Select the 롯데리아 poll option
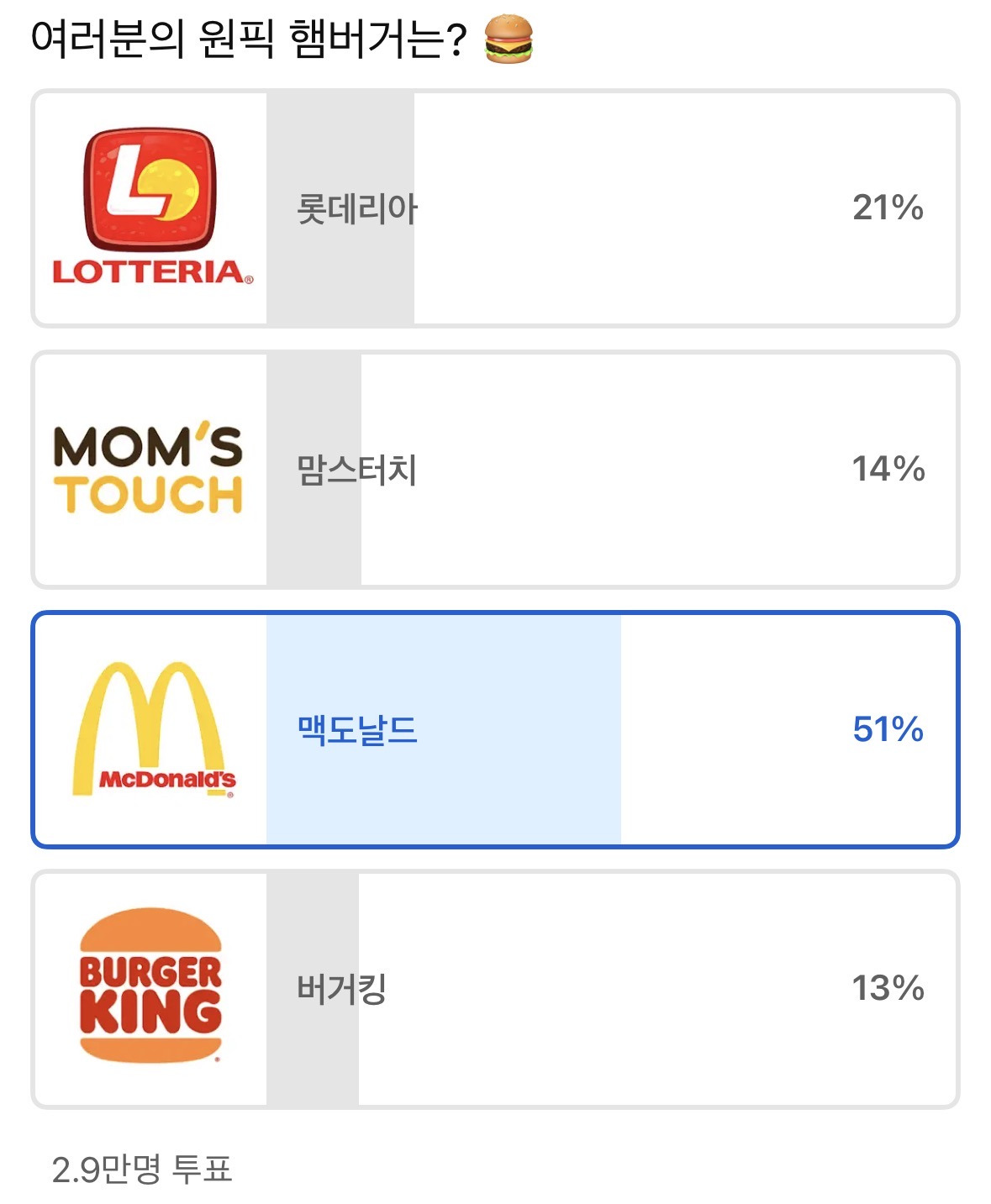Viewport: 991px width, 1204px height. (x=495, y=208)
